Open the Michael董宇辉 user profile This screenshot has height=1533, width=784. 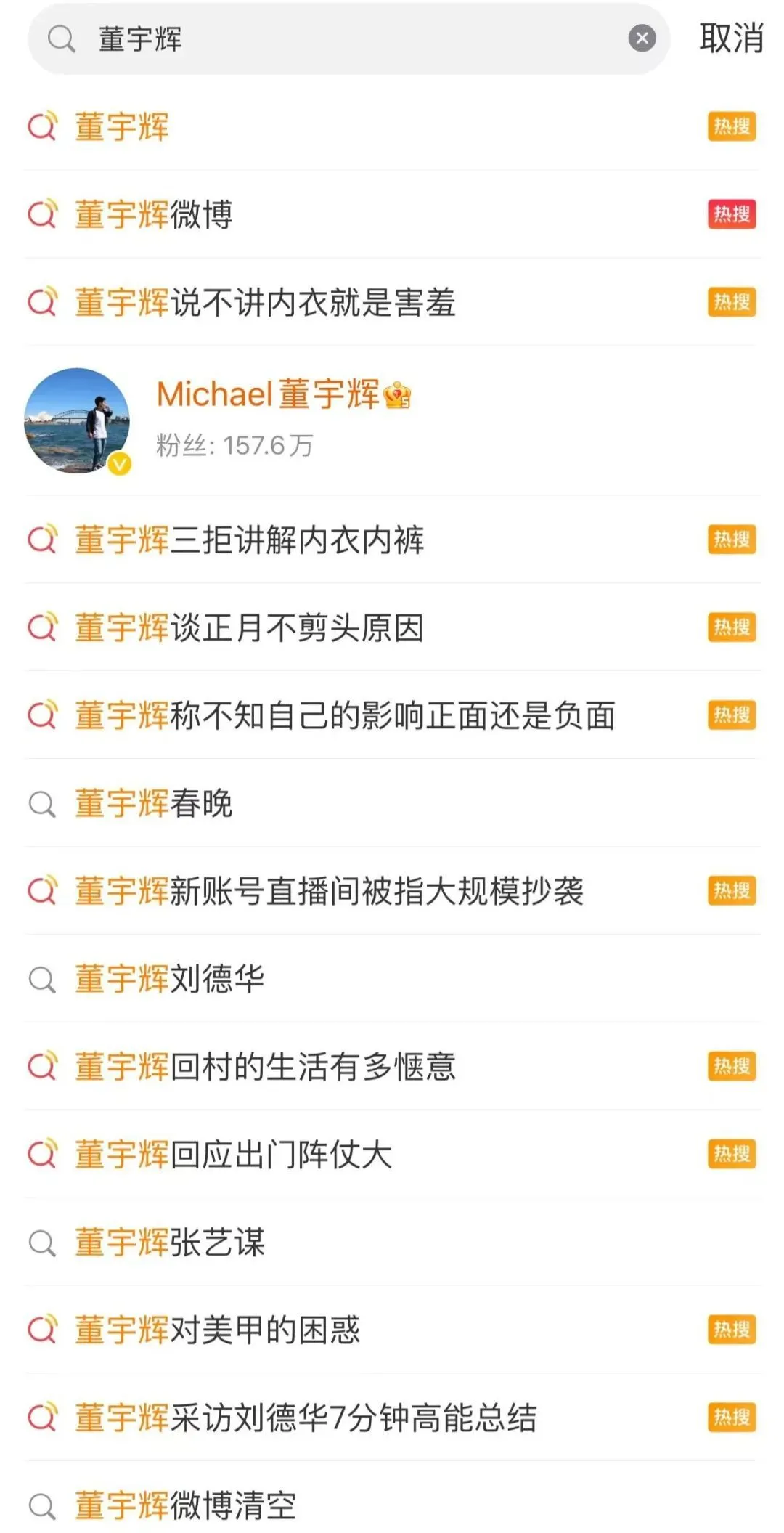tap(283, 420)
